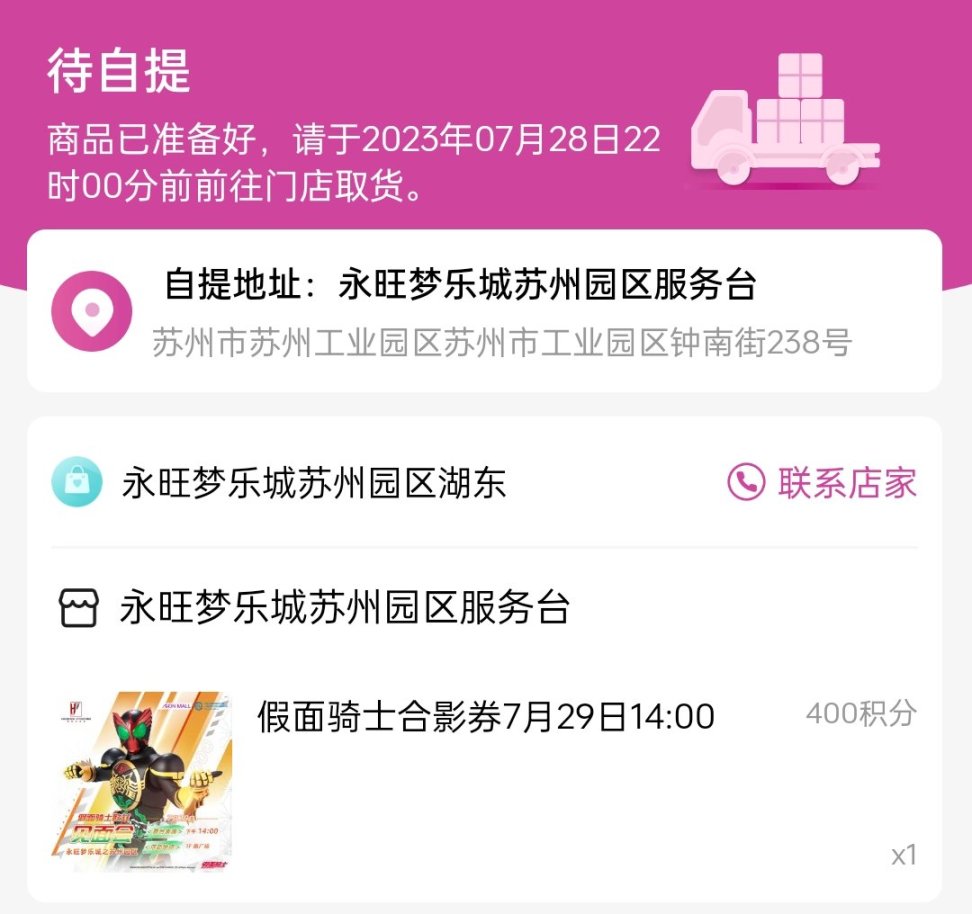Open the 自提地址 pickup address card

coord(484,311)
